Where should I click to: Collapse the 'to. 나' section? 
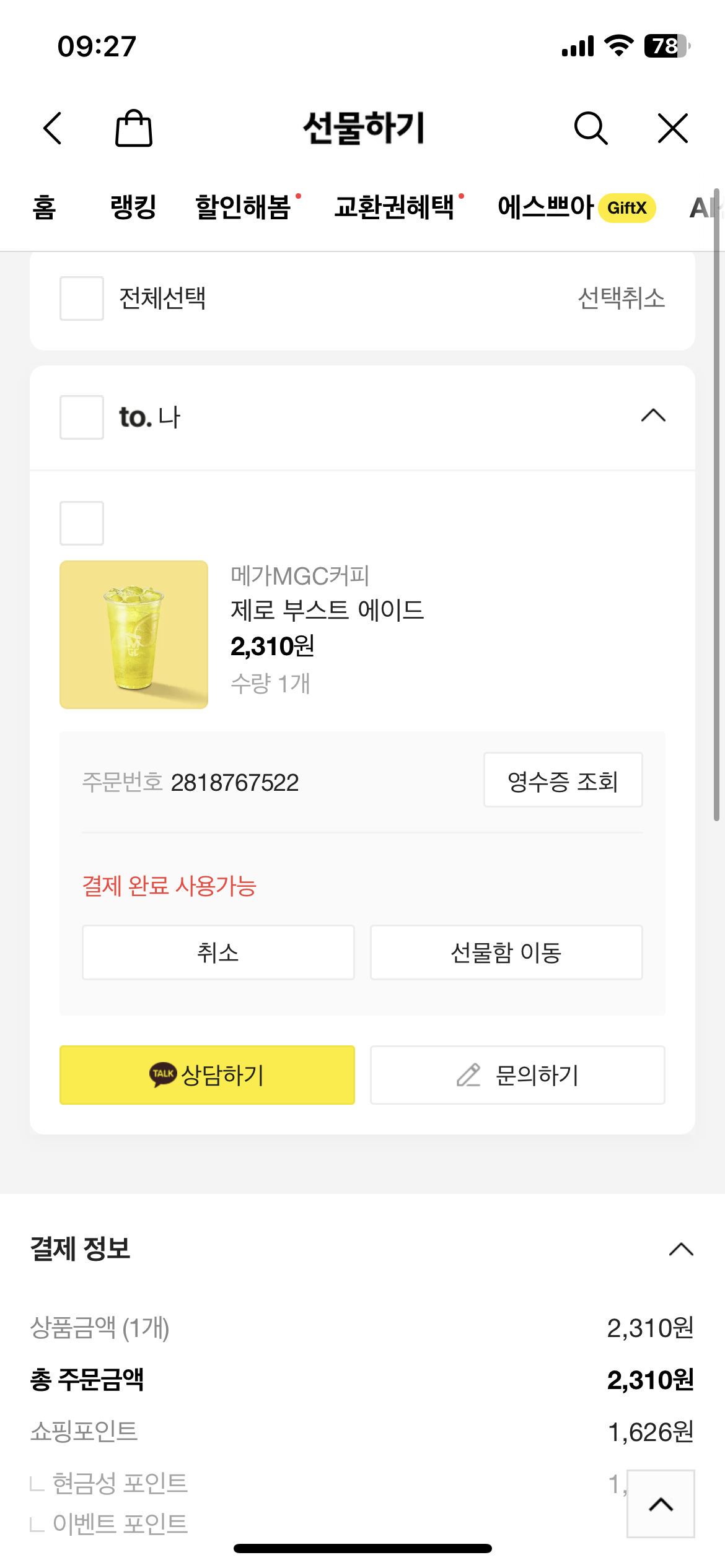[653, 416]
